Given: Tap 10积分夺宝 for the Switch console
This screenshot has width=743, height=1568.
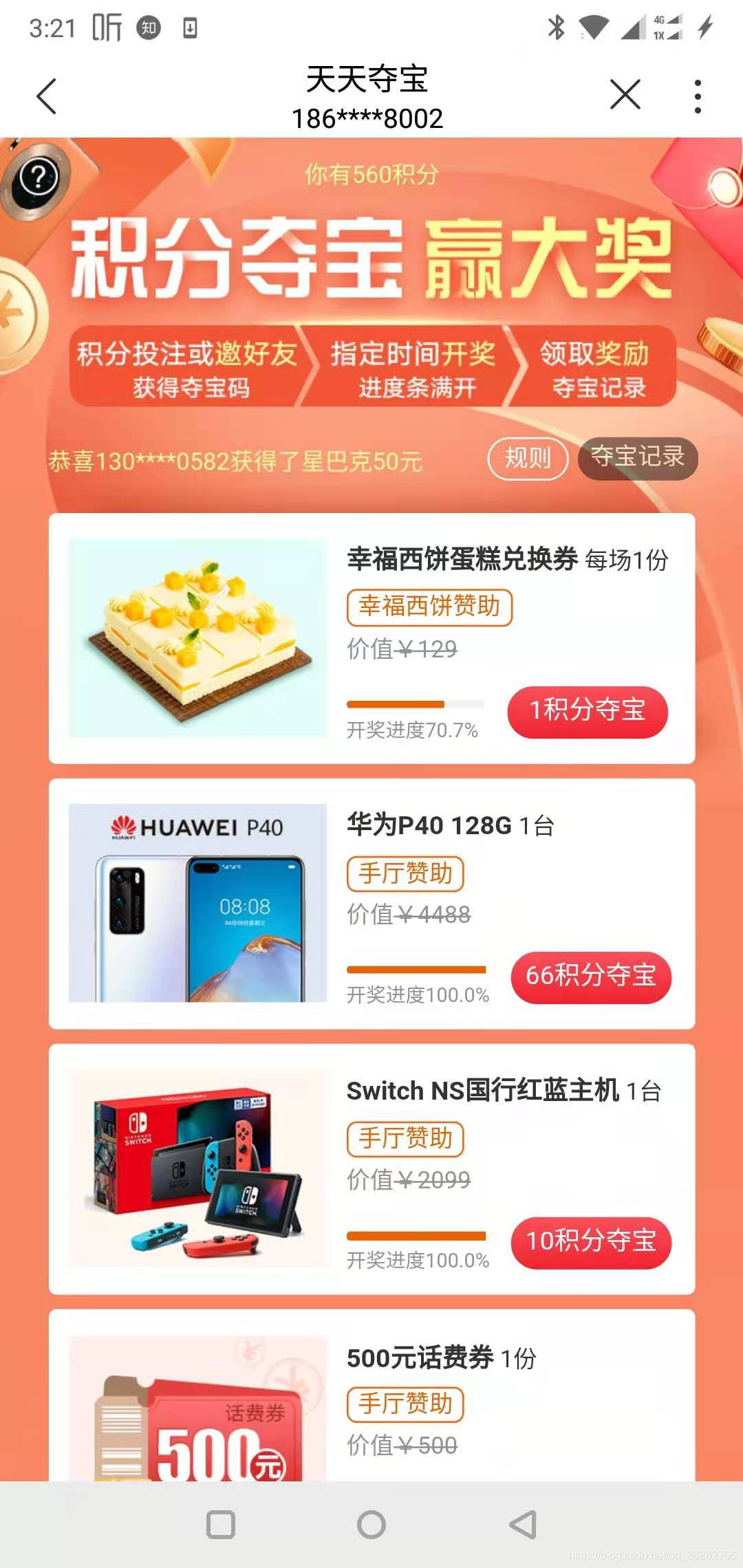Looking at the screenshot, I should pyautogui.click(x=591, y=1242).
